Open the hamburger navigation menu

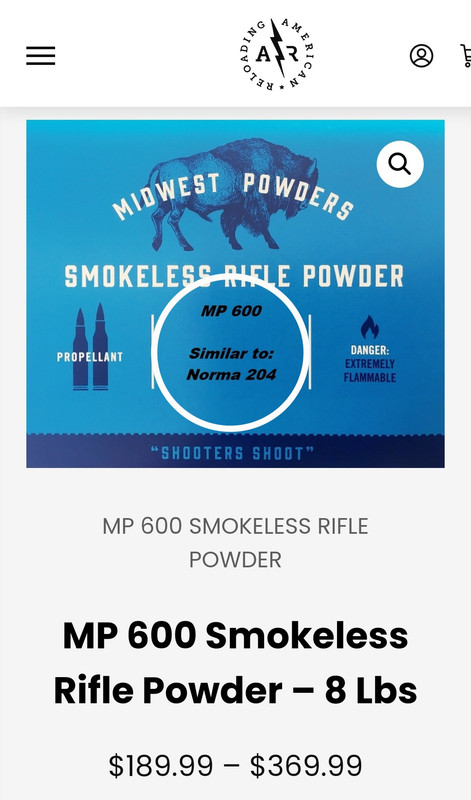(x=41, y=56)
